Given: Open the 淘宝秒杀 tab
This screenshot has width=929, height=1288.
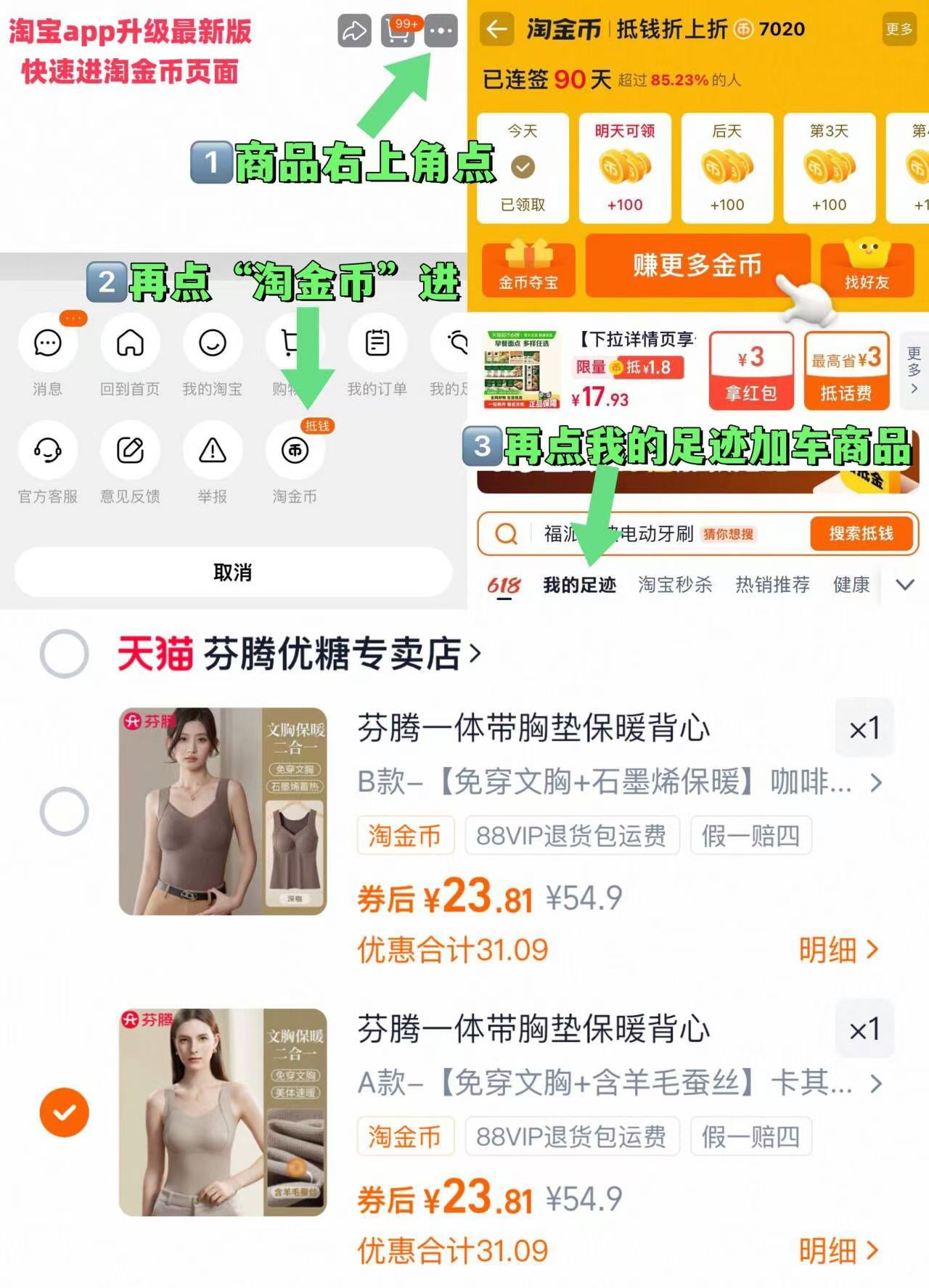Looking at the screenshot, I should point(675,584).
